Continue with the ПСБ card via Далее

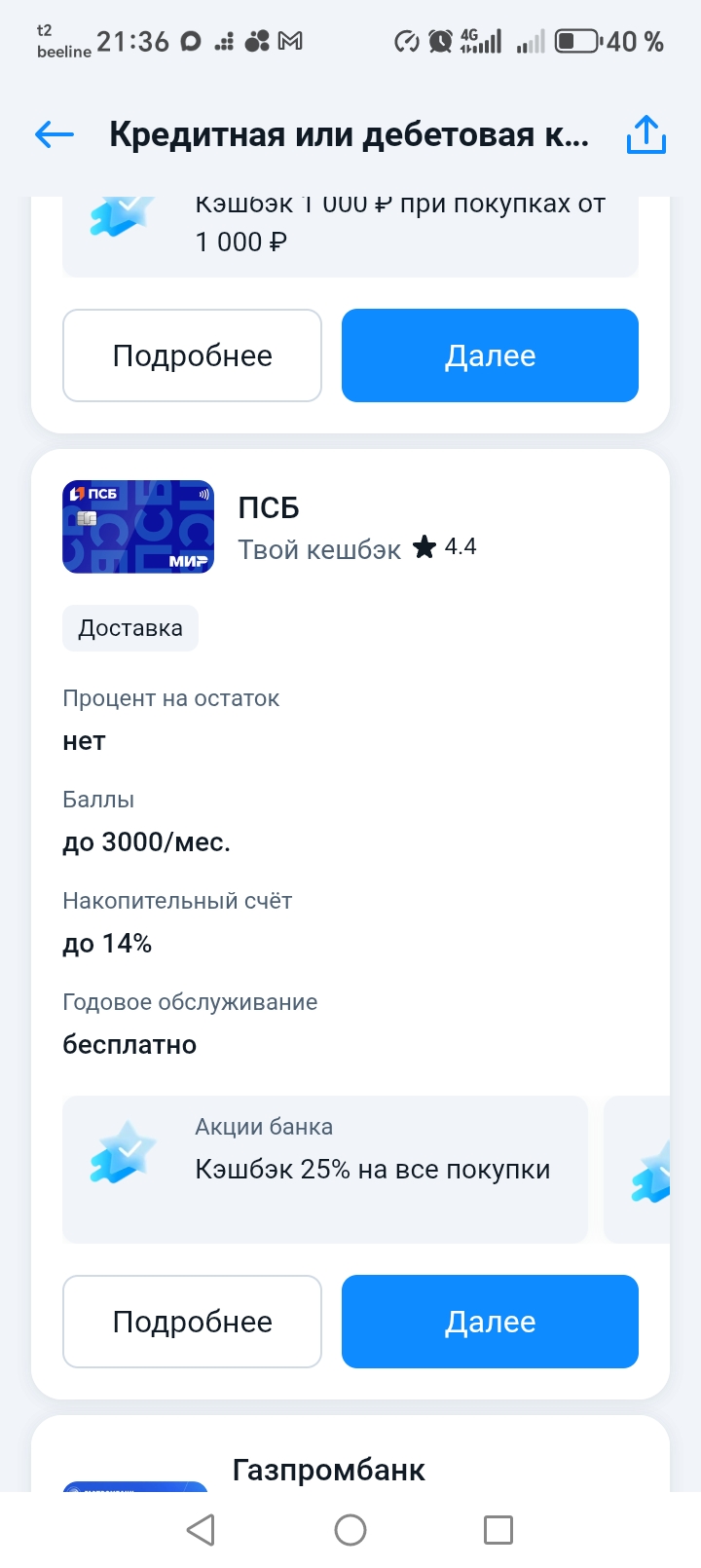click(490, 1322)
